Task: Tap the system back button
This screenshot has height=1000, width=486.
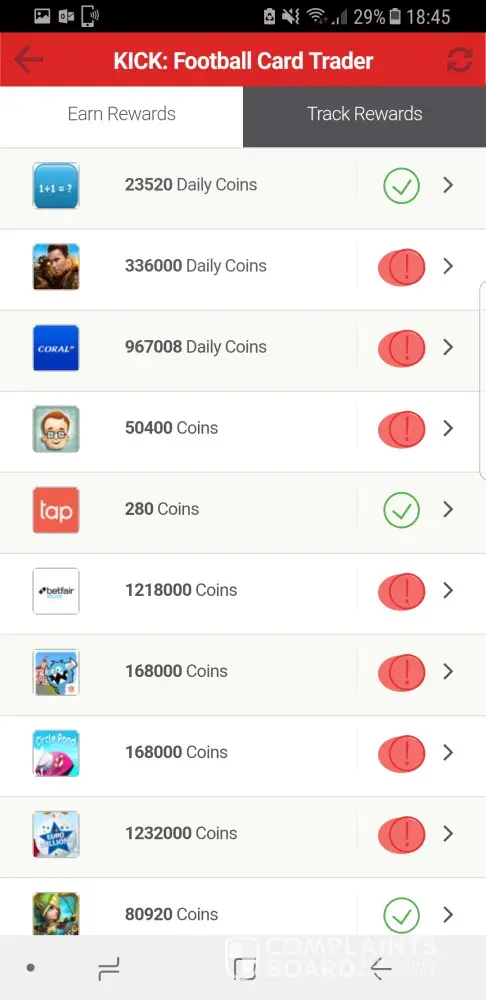Action: coord(381,968)
